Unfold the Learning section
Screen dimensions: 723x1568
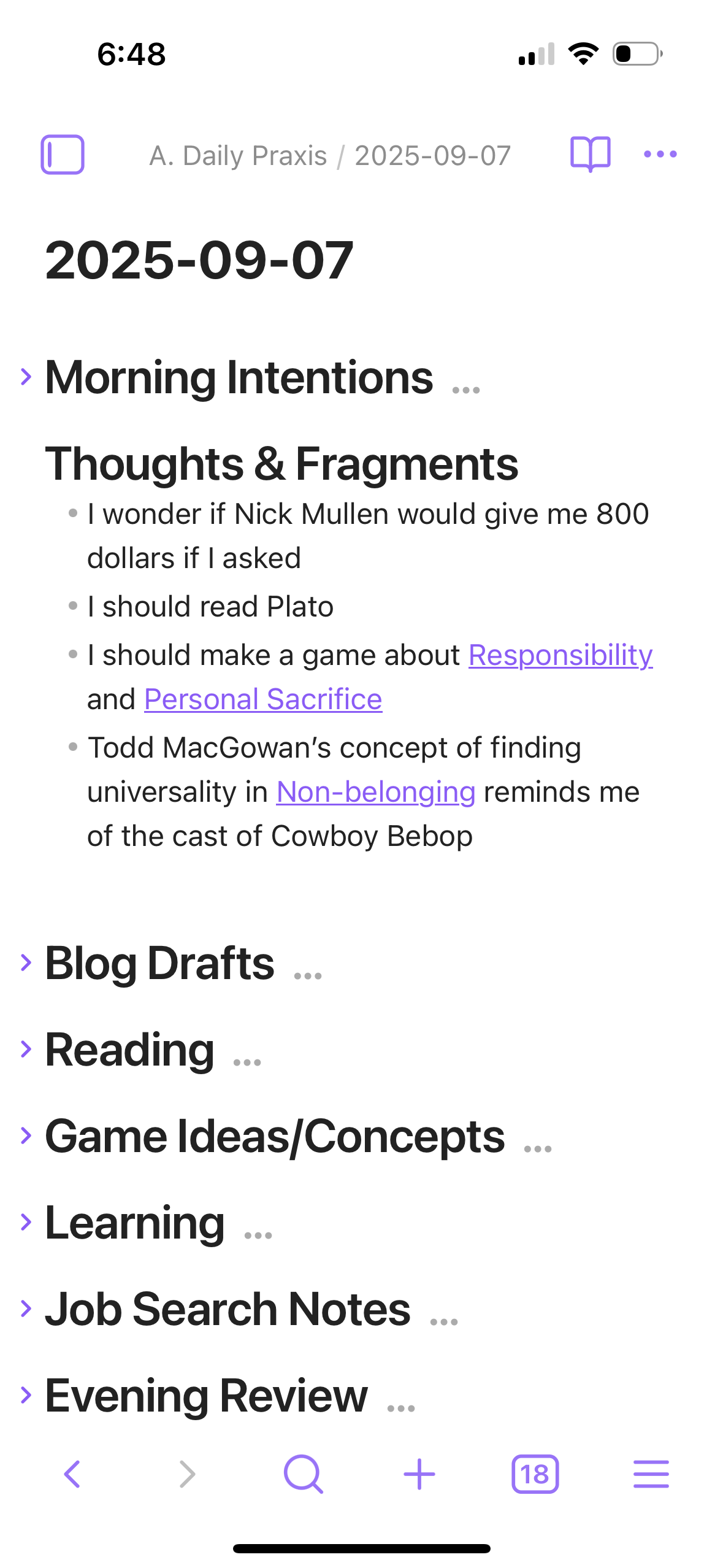[x=26, y=1222]
